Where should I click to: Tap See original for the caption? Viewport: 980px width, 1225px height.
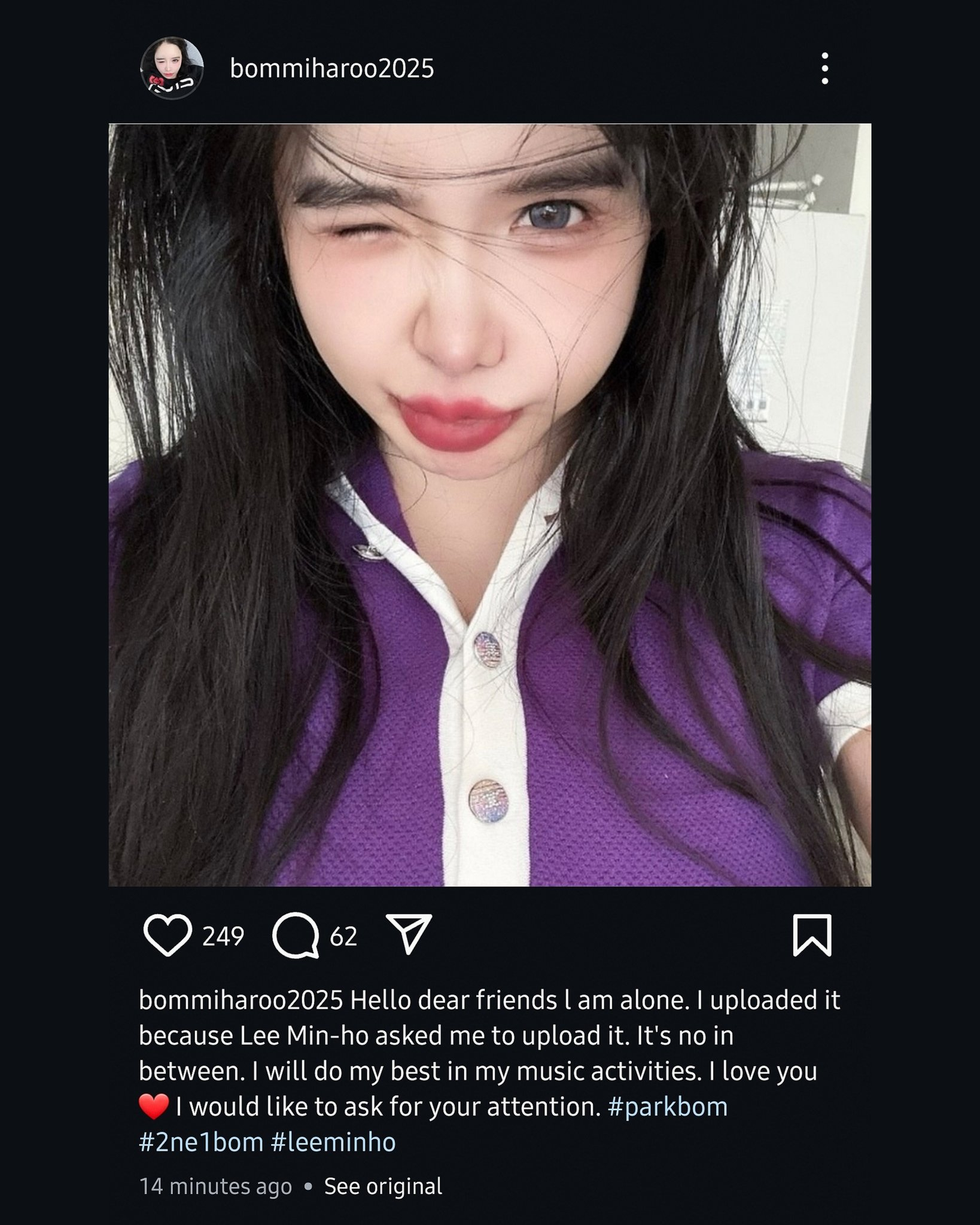pos(383,1186)
